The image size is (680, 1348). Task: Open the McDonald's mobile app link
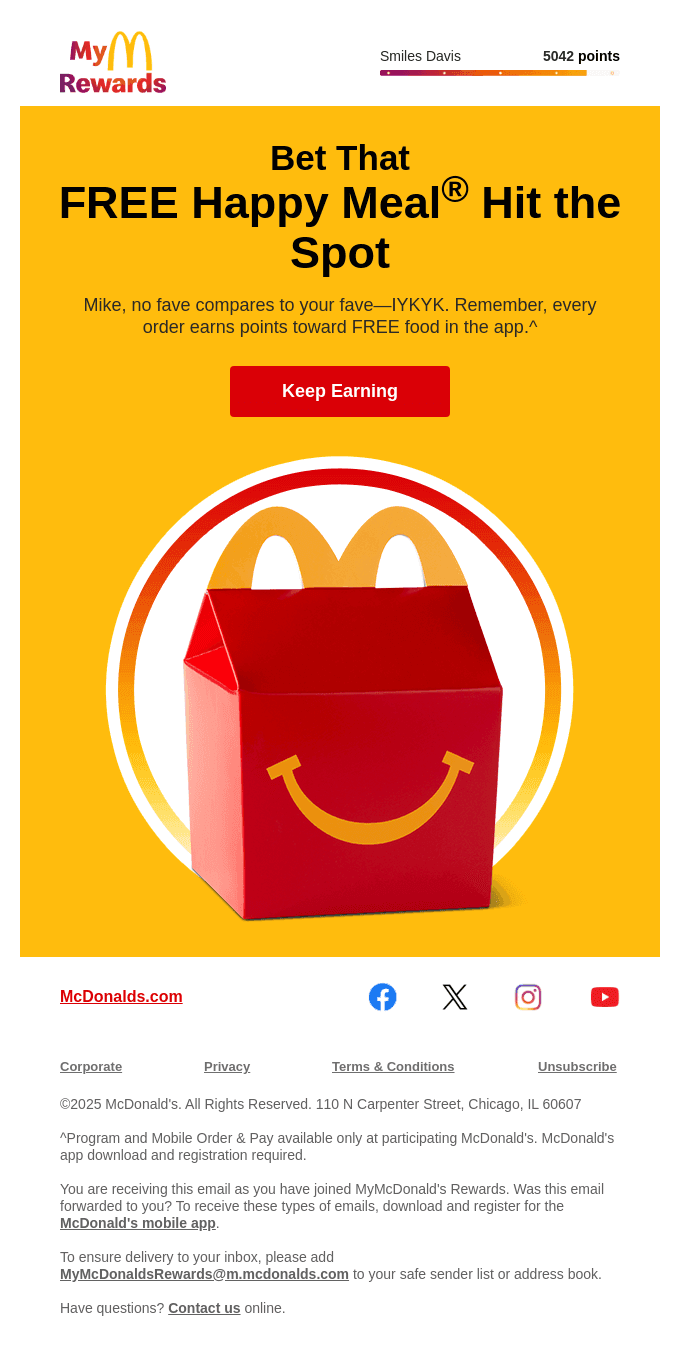tap(138, 1223)
